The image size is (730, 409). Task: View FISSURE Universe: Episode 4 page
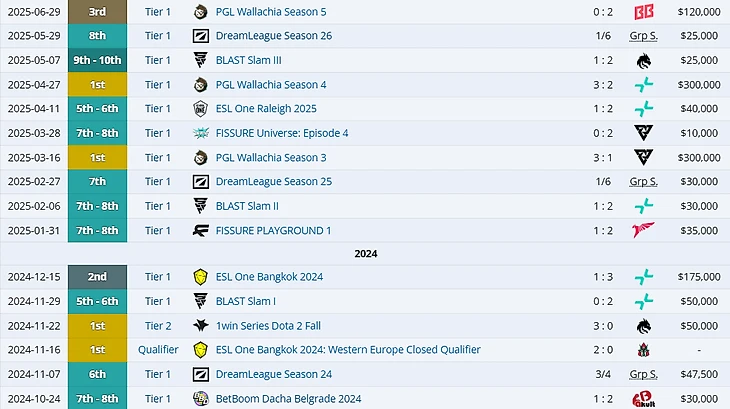click(282, 133)
